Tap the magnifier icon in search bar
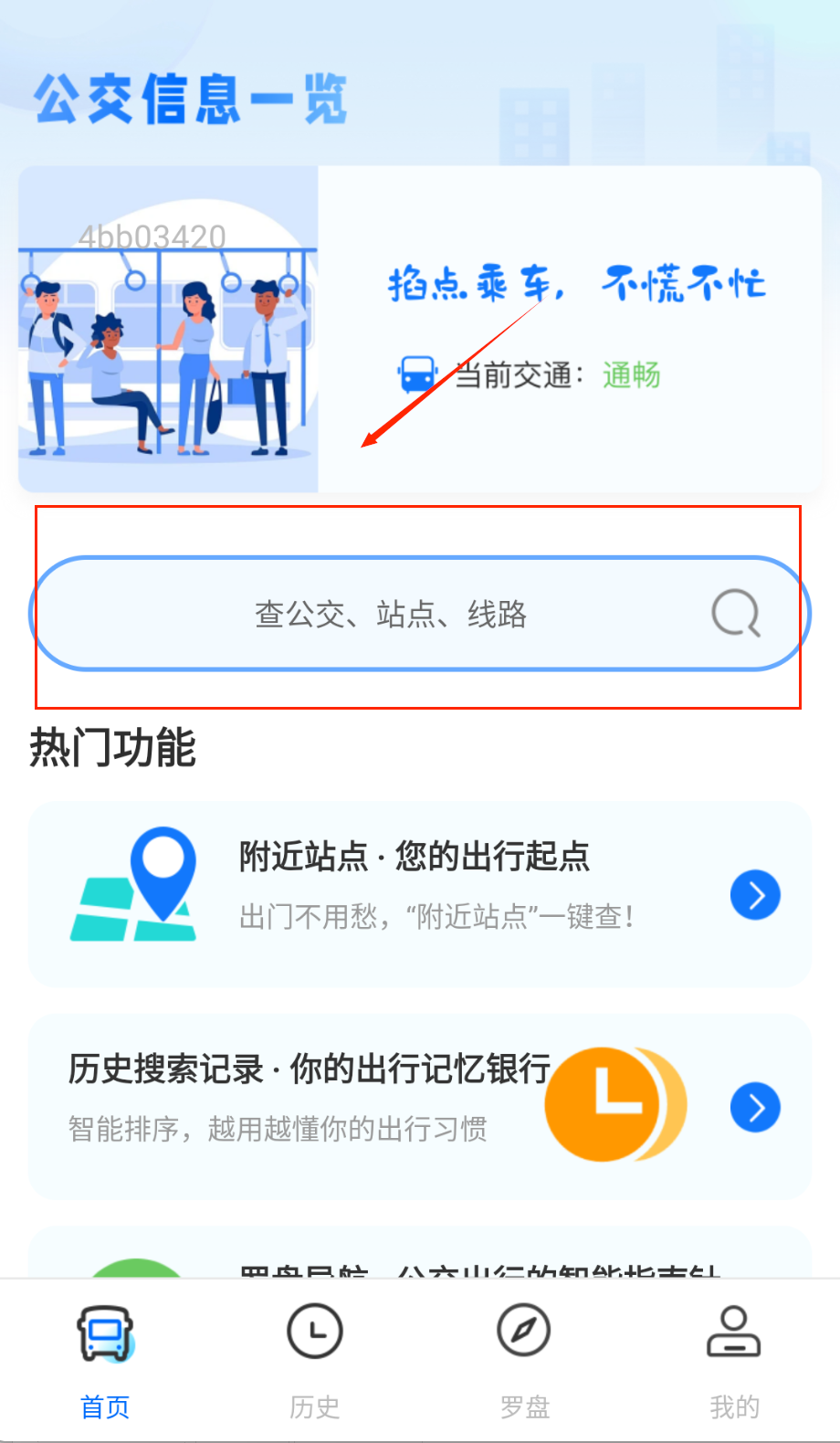 tap(736, 613)
